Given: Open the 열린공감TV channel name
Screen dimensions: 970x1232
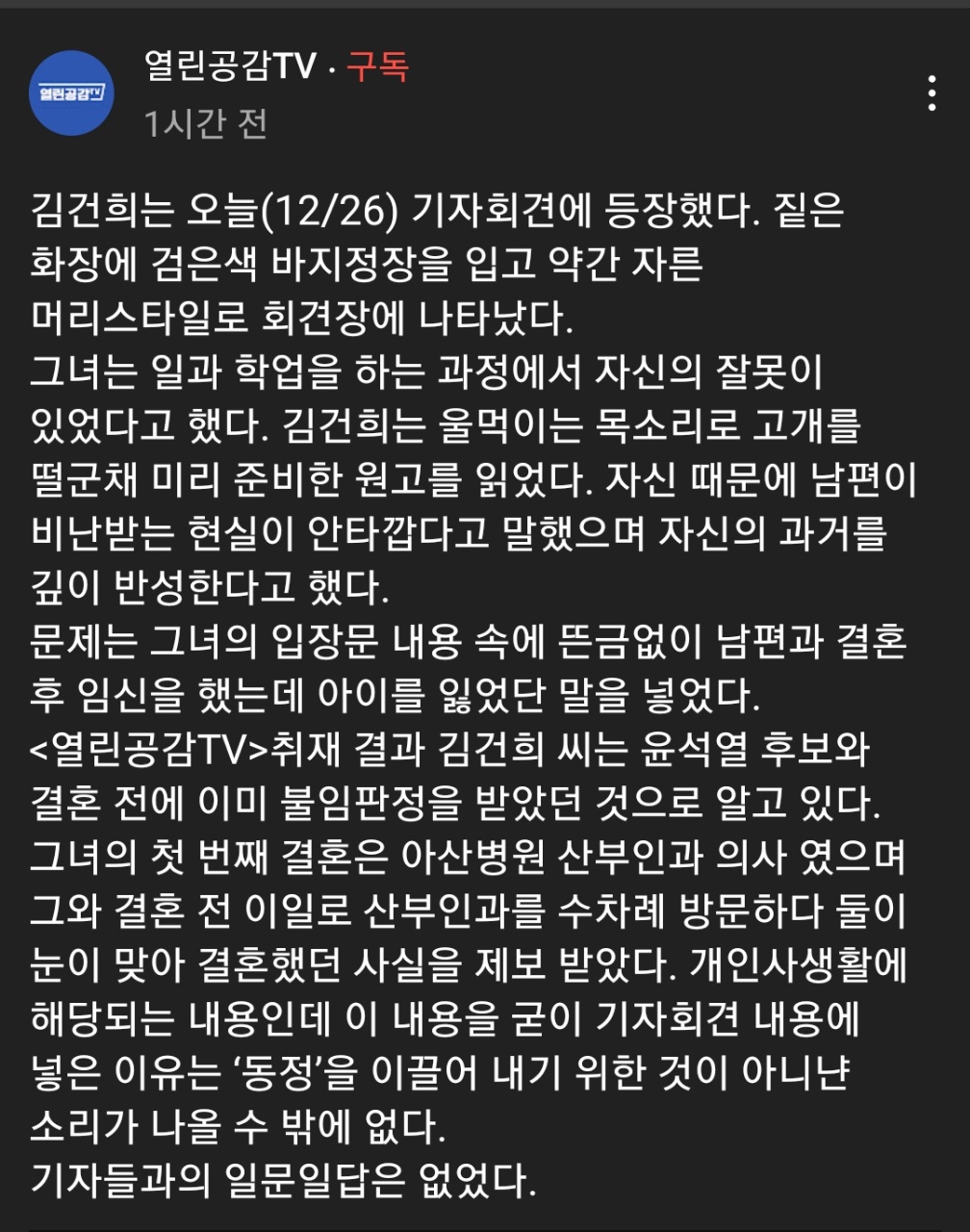Looking at the screenshot, I should [230, 66].
